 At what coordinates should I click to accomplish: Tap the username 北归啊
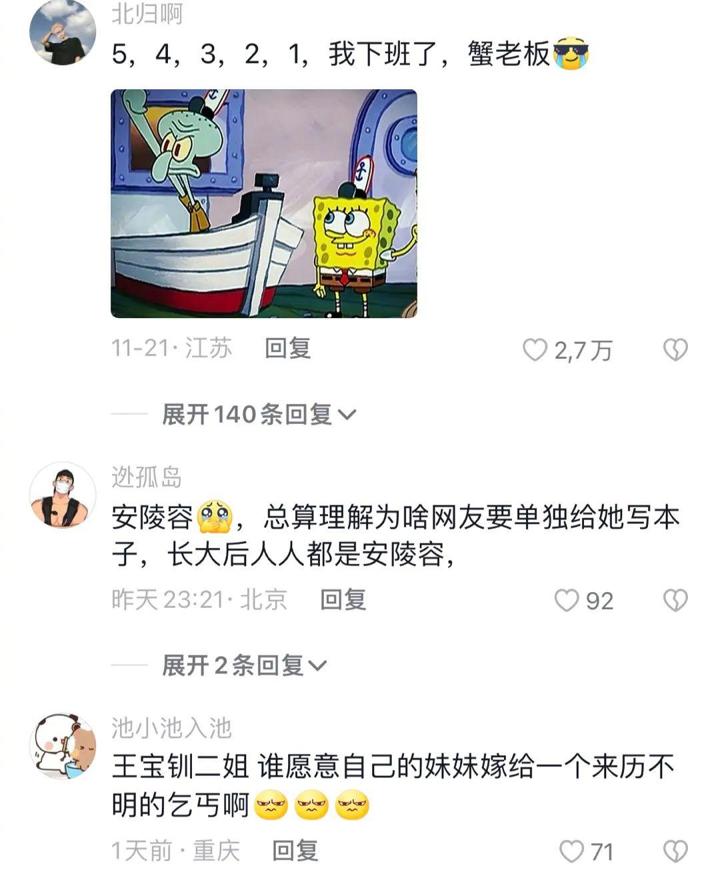click(146, 15)
